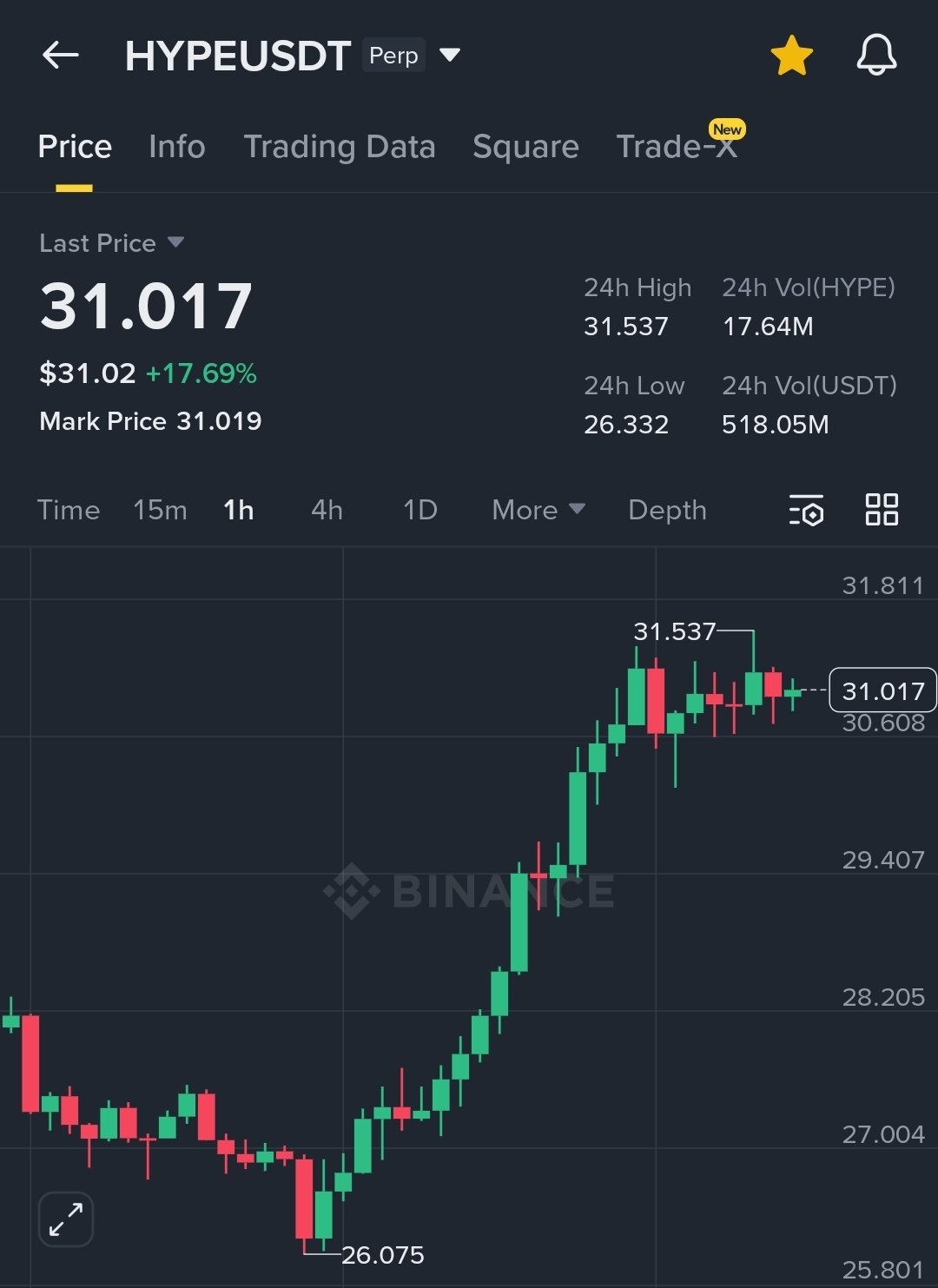The height and width of the screenshot is (1288, 938).
Task: Open the price alert bell
Action: pyautogui.click(x=876, y=56)
